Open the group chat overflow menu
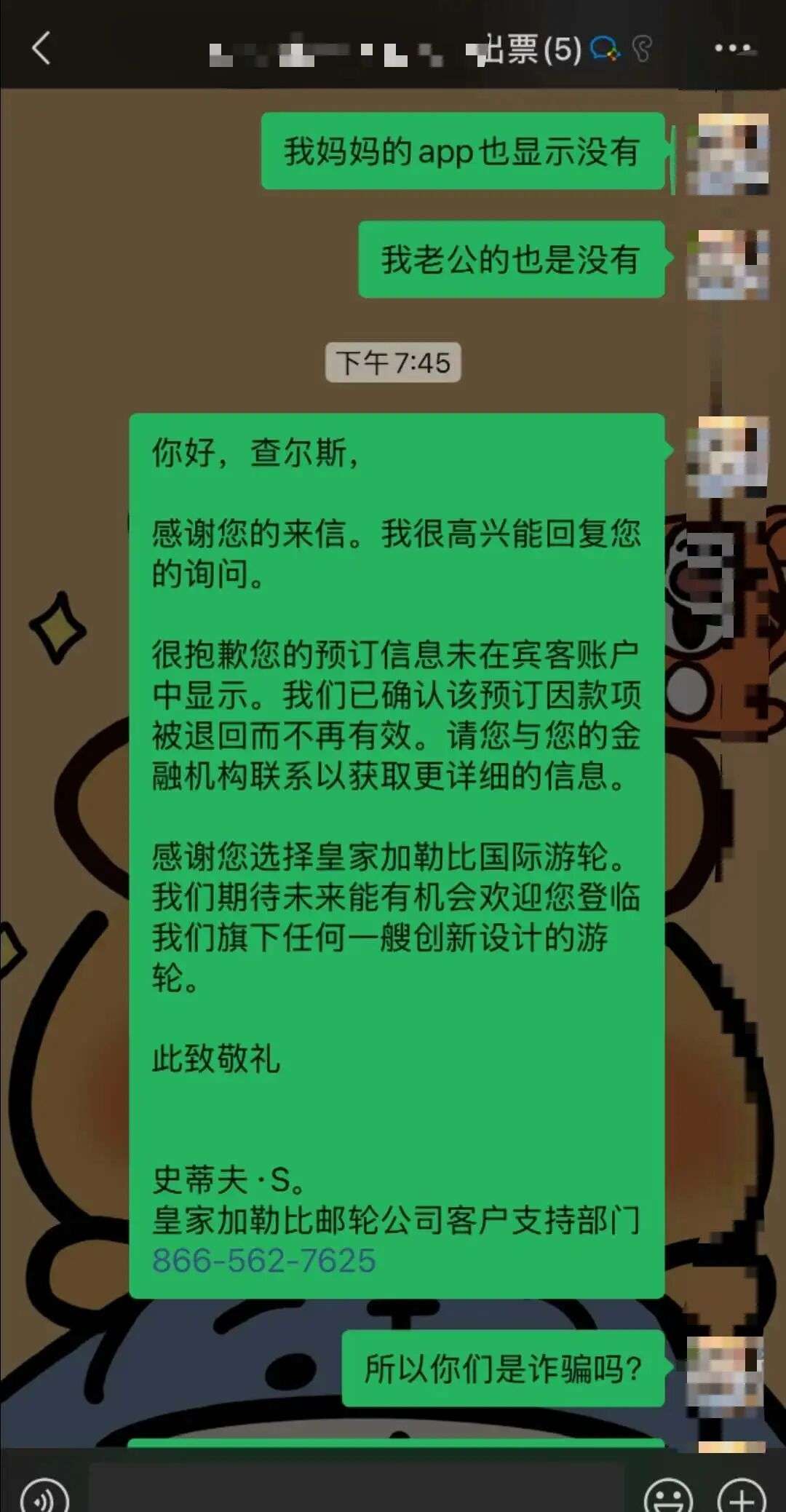The width and height of the screenshot is (786, 1512). pyautogui.click(x=733, y=49)
